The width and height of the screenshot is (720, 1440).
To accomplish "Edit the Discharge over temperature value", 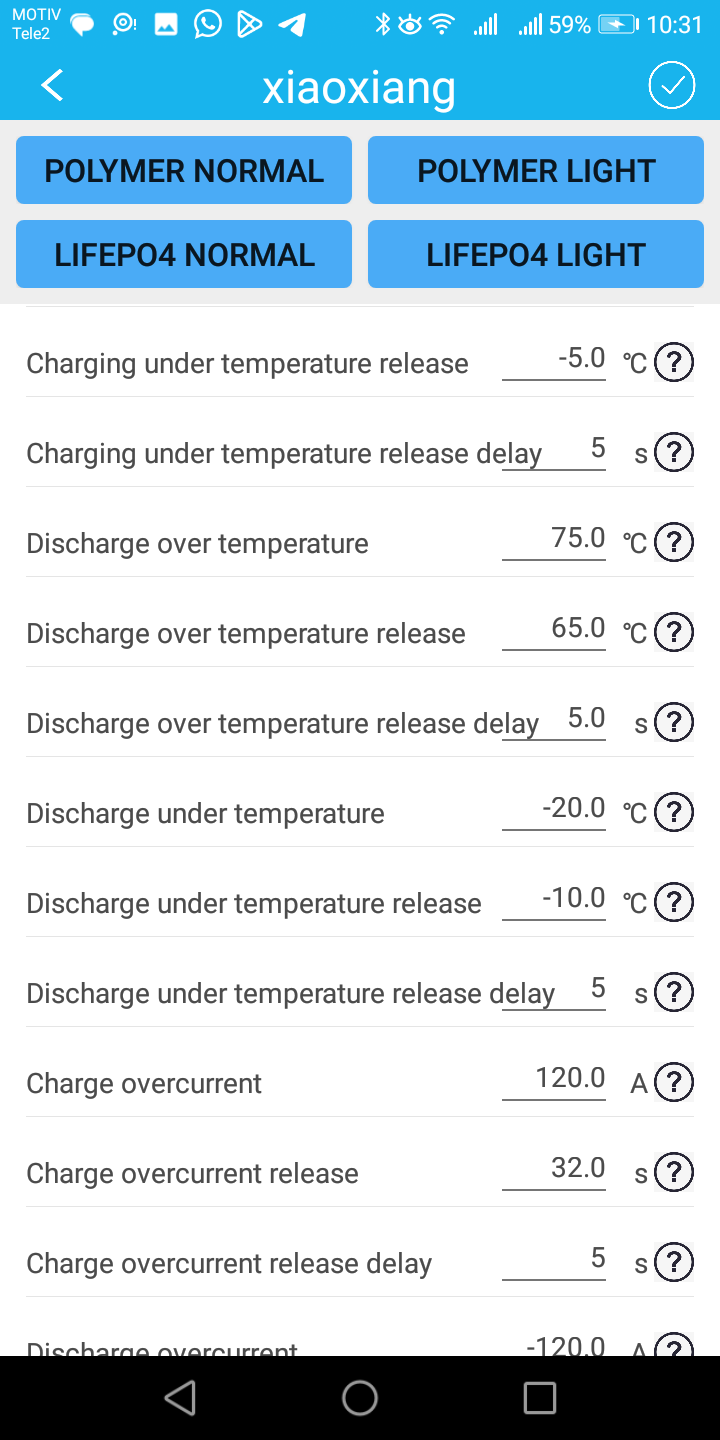I will 554,540.
